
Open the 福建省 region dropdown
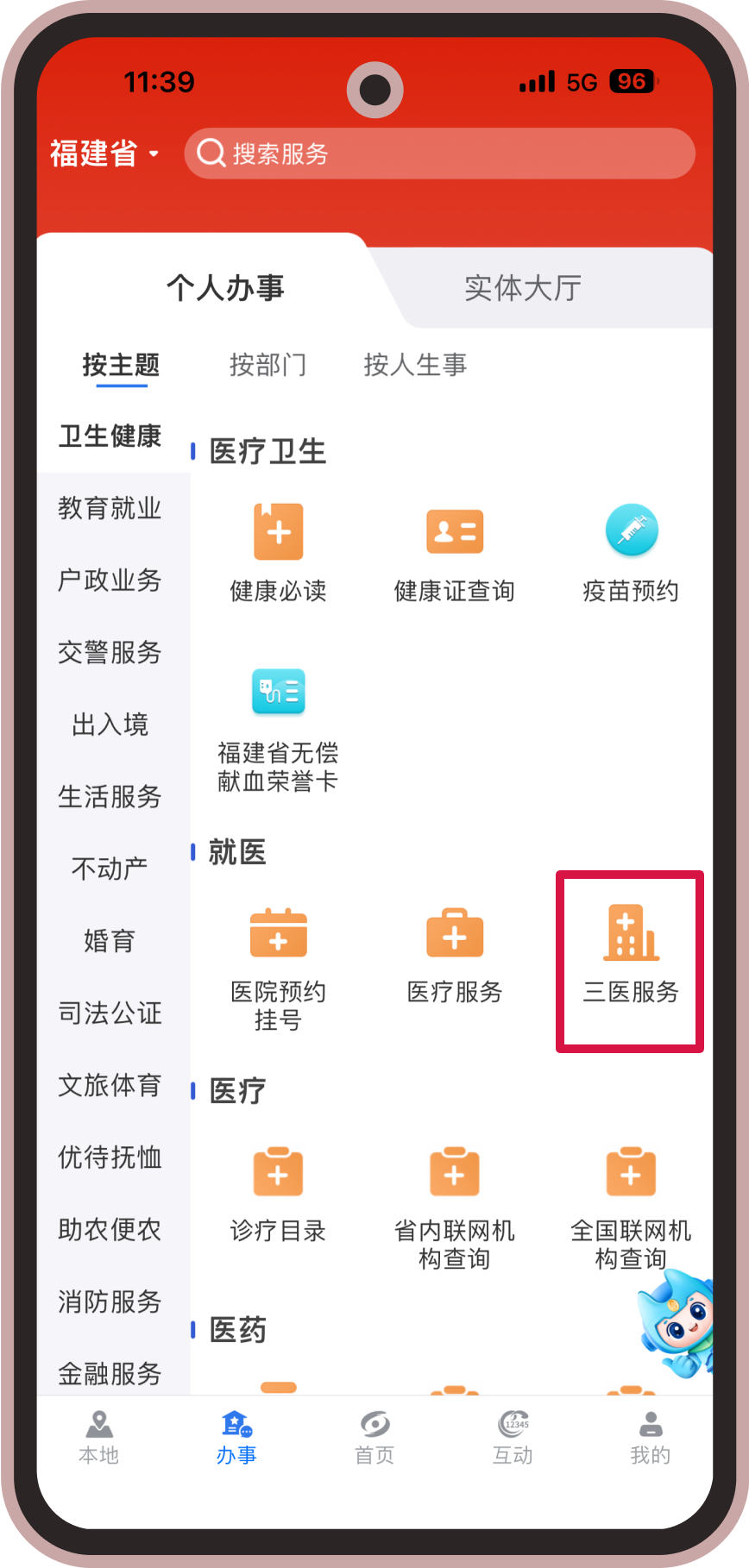coord(104,154)
